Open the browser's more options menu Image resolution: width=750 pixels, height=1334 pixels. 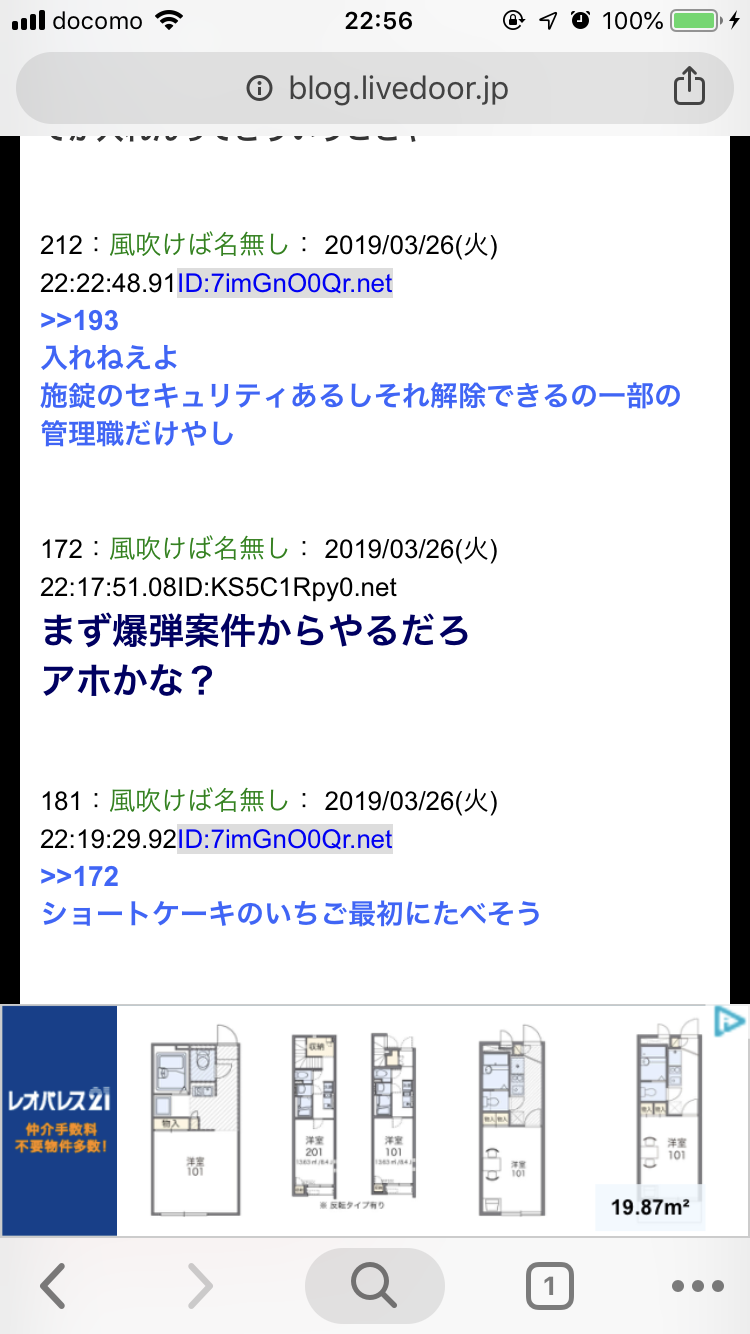pyautogui.click(x=697, y=1286)
